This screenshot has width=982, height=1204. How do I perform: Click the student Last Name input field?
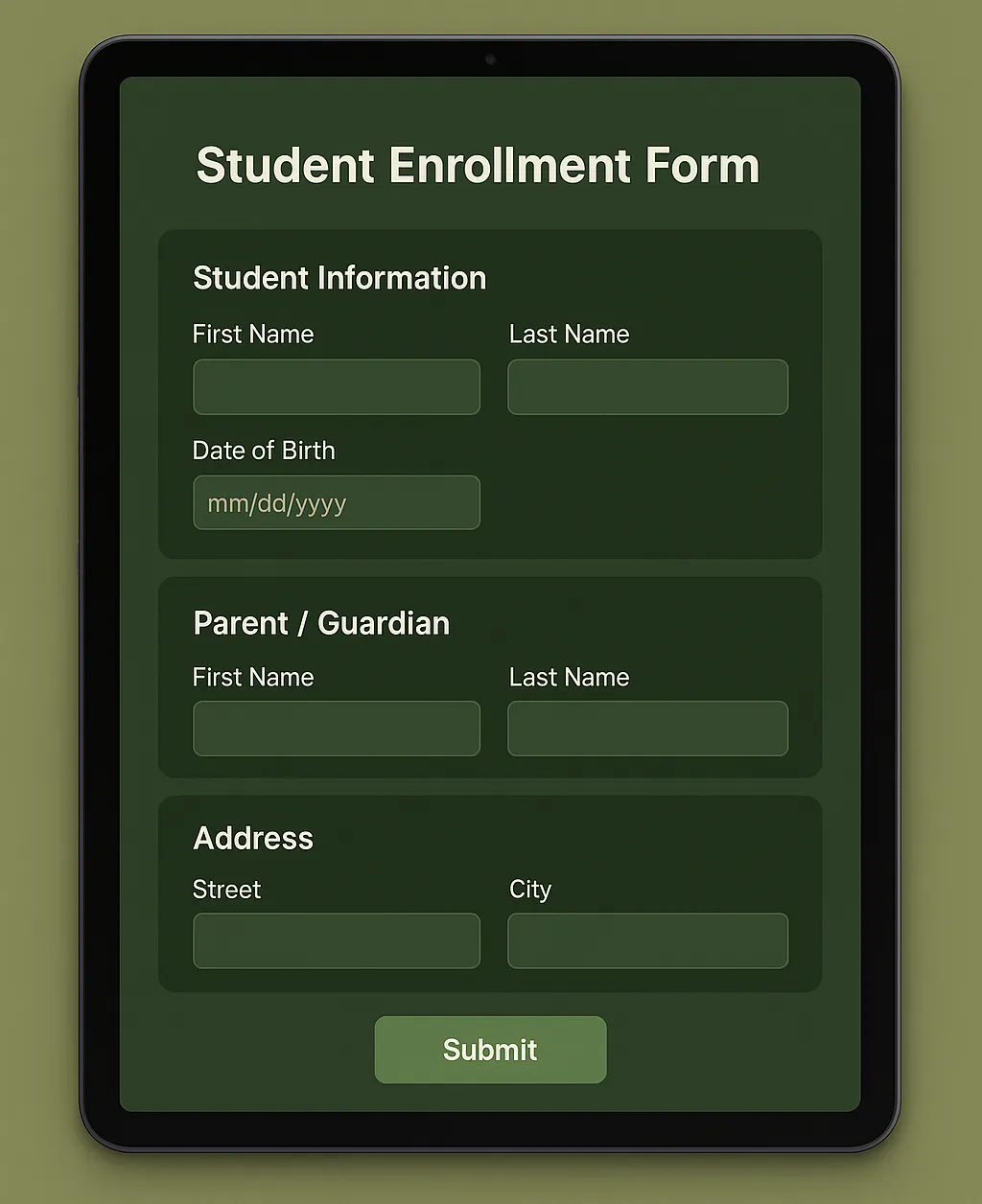(647, 387)
